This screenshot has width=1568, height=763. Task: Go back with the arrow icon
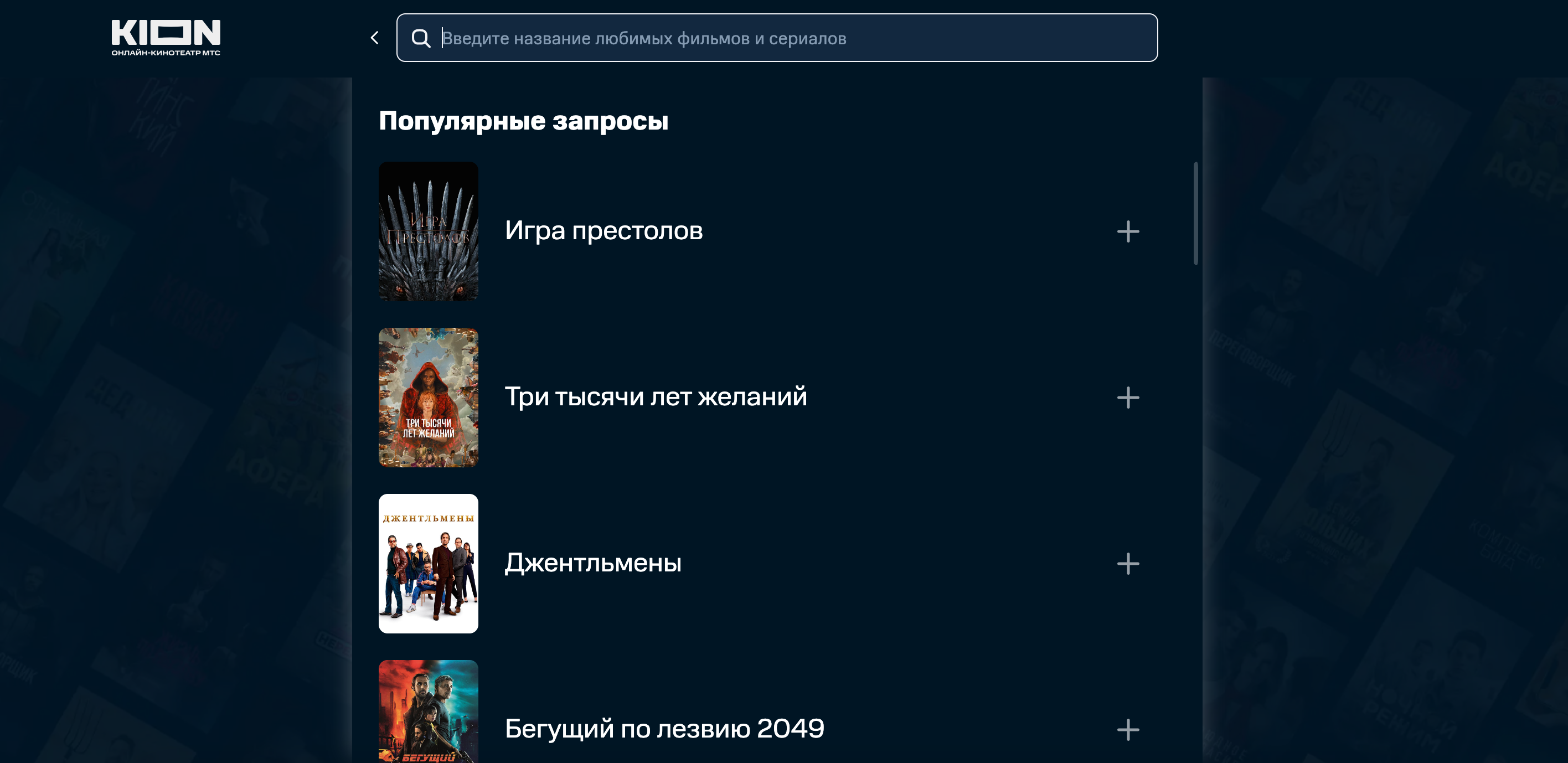pos(374,38)
